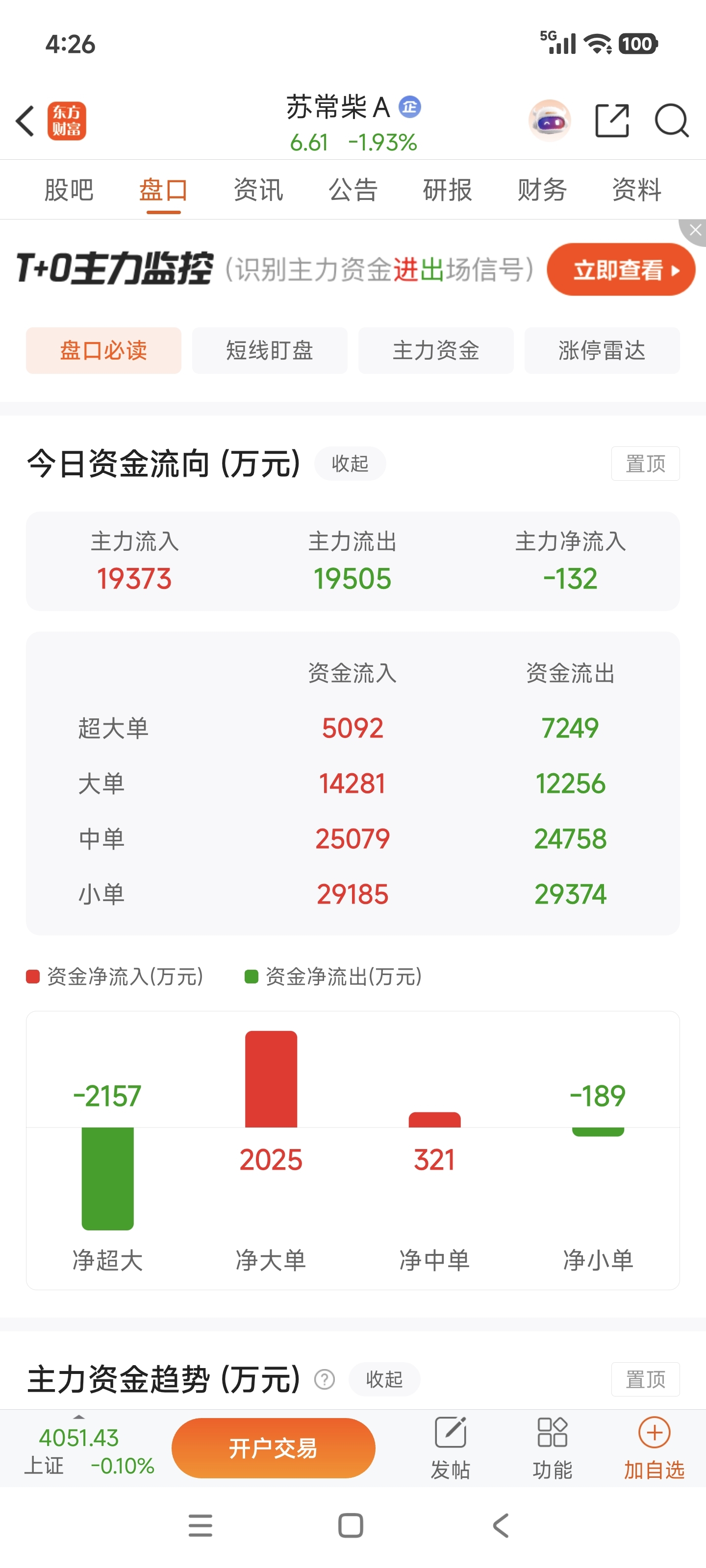Switch to the 研报 tab
The image size is (706, 1568).
pyautogui.click(x=448, y=190)
